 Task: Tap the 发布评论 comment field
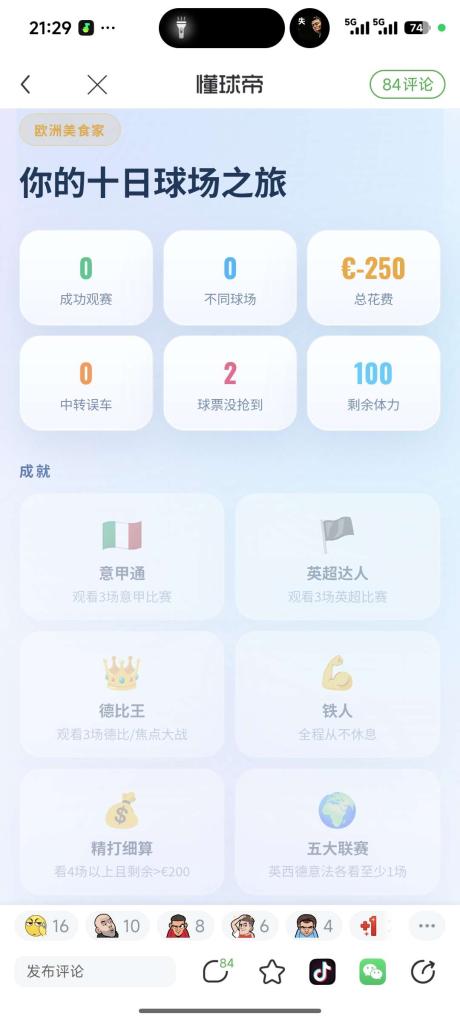point(95,971)
